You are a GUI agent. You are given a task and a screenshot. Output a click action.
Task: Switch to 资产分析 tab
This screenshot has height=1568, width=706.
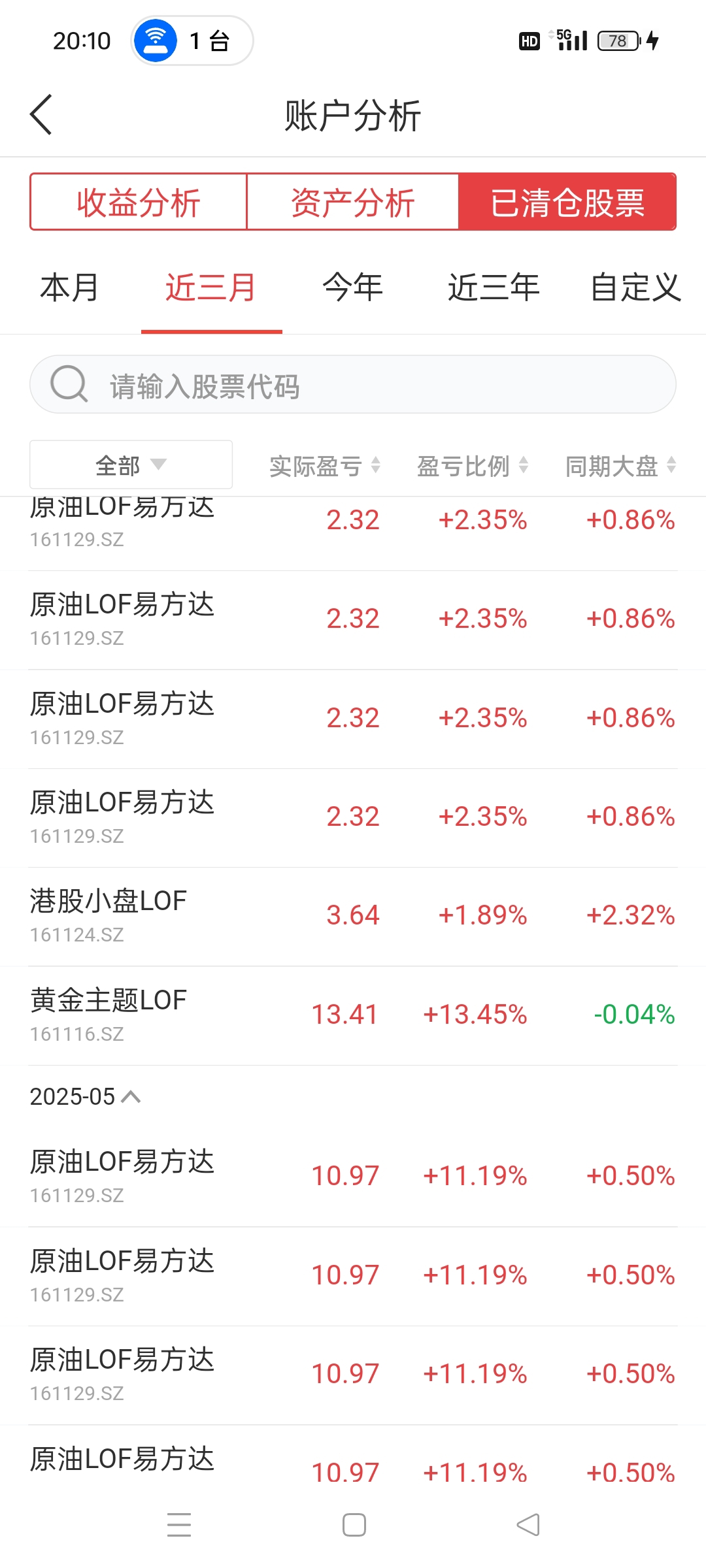coord(353,202)
